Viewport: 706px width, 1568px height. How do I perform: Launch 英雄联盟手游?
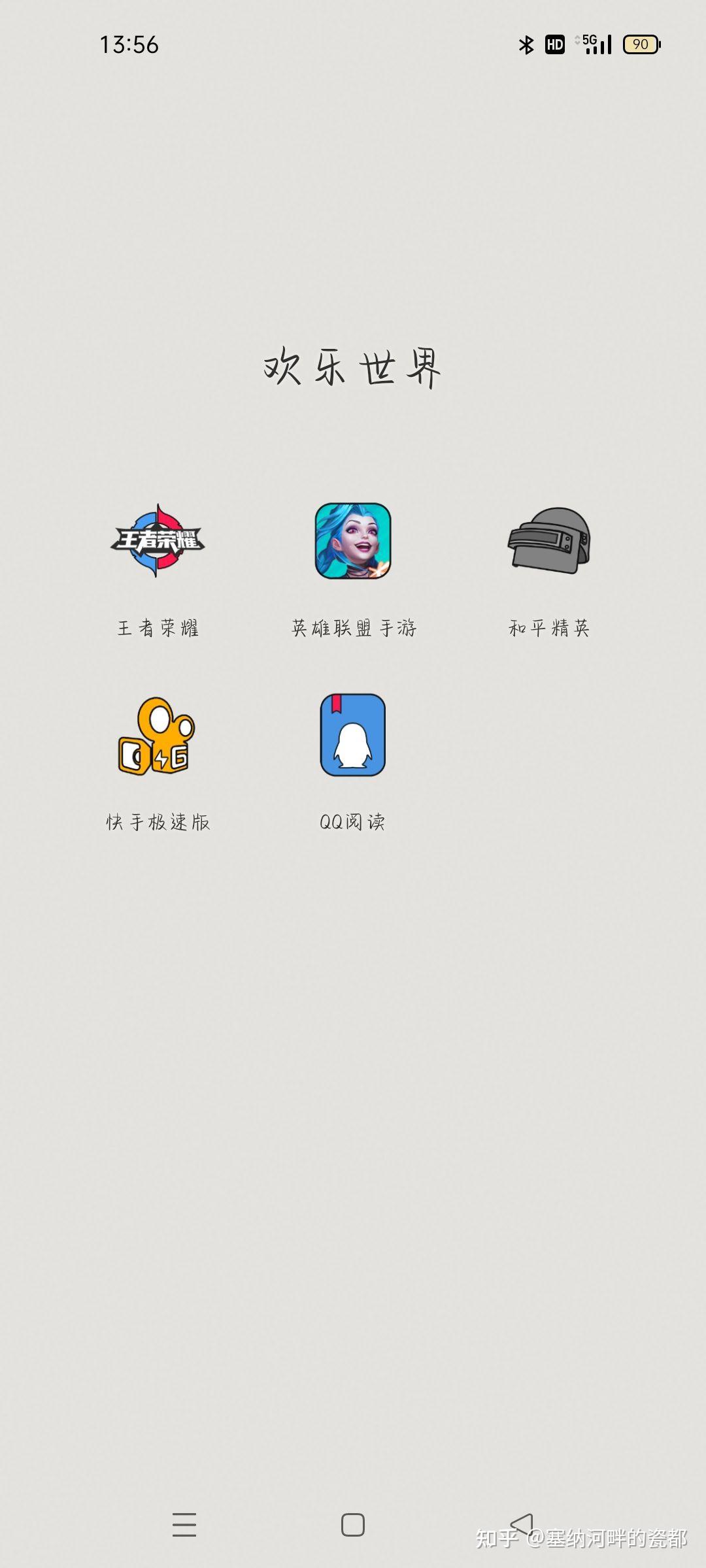coord(353,541)
